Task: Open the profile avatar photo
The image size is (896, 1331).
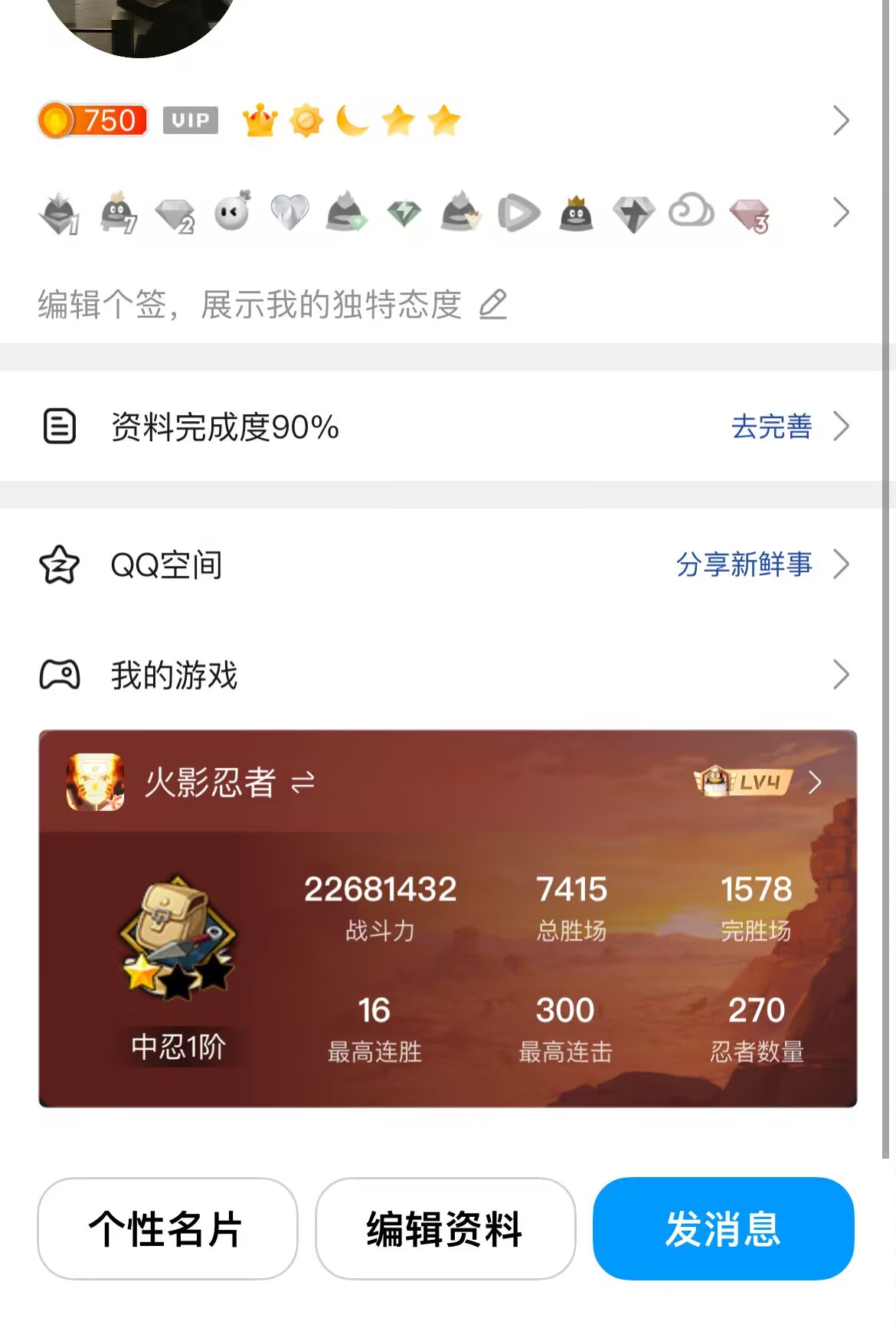Action: 140,23
